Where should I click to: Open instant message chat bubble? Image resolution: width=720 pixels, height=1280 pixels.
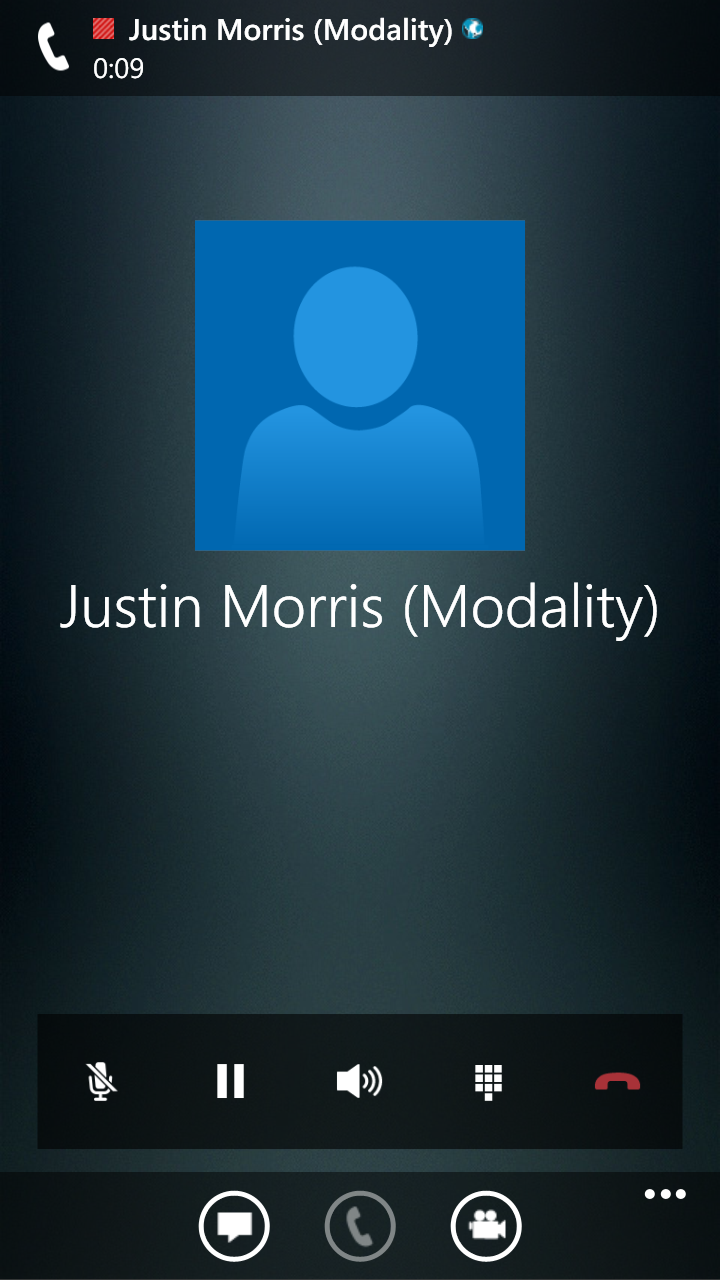pos(234,1226)
